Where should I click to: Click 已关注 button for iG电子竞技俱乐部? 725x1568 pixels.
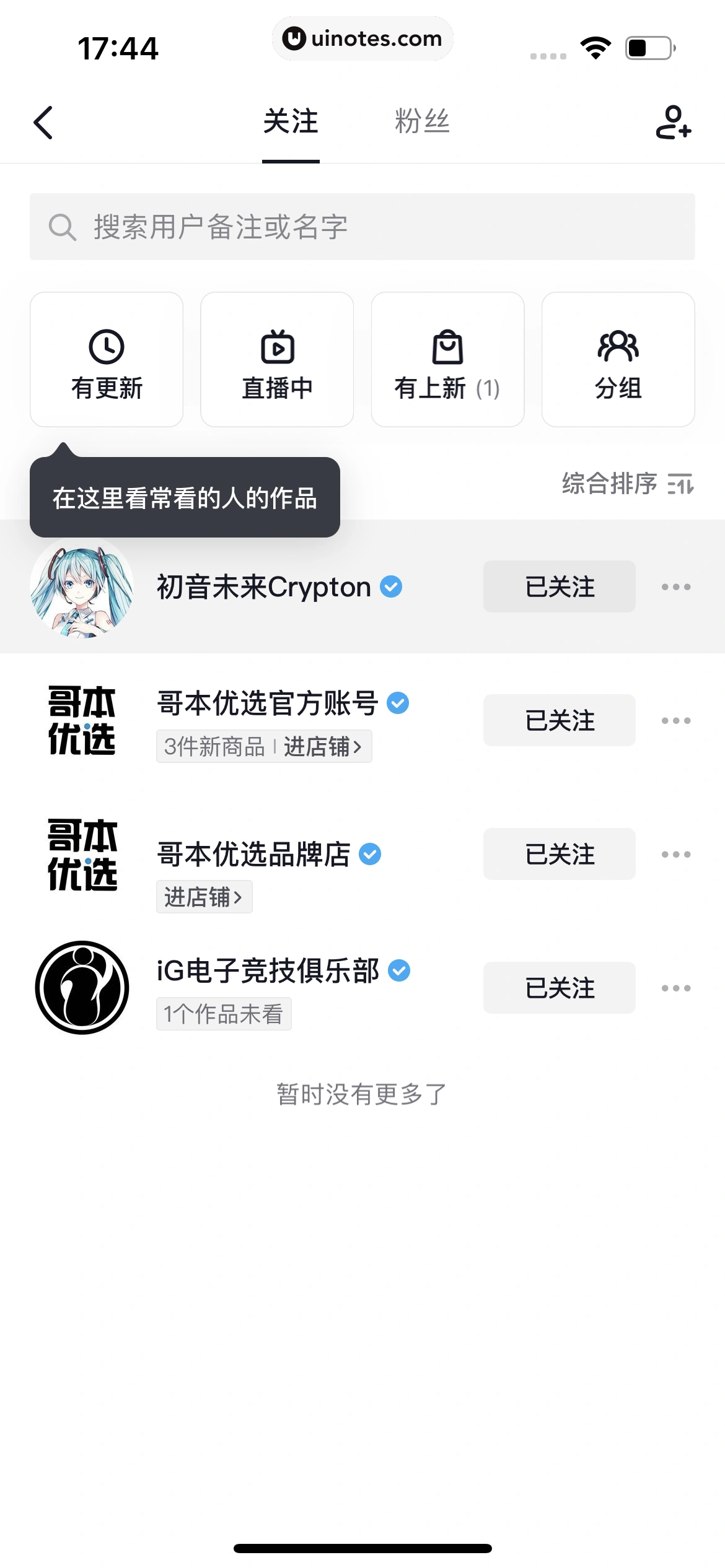(558, 988)
